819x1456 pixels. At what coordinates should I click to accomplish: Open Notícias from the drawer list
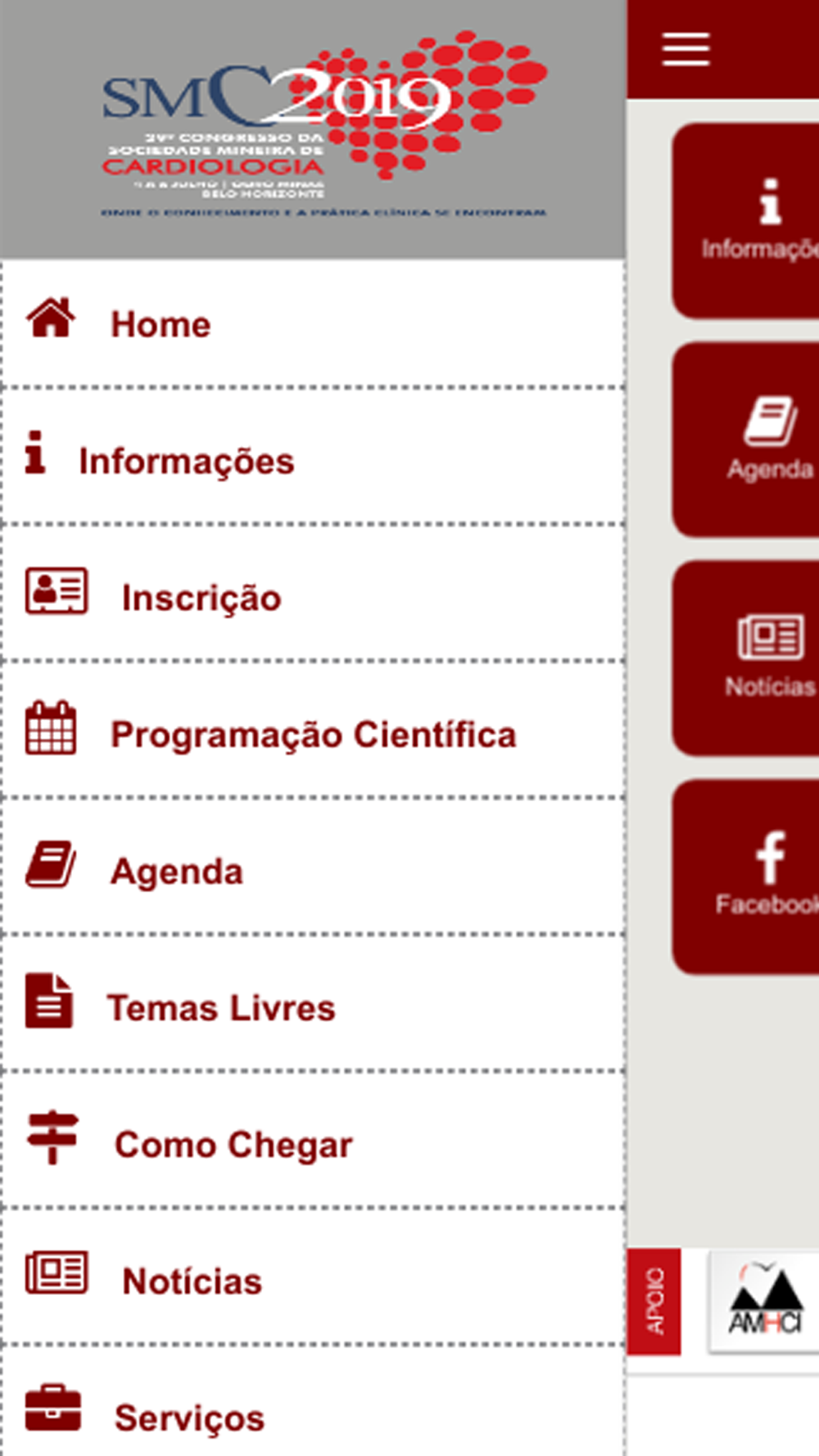tap(192, 1282)
